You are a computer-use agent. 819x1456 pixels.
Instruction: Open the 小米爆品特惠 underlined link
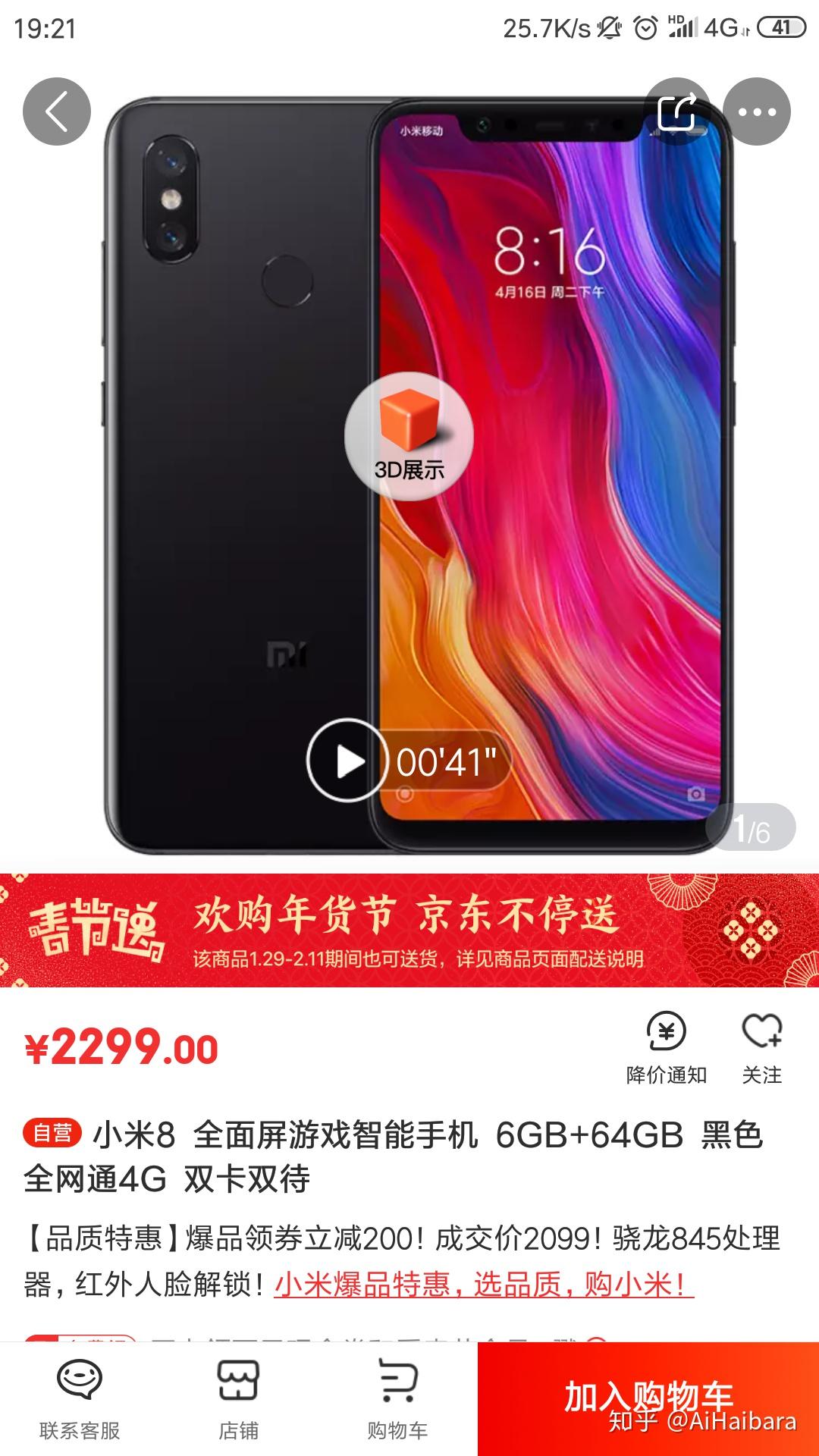[x=484, y=1285]
